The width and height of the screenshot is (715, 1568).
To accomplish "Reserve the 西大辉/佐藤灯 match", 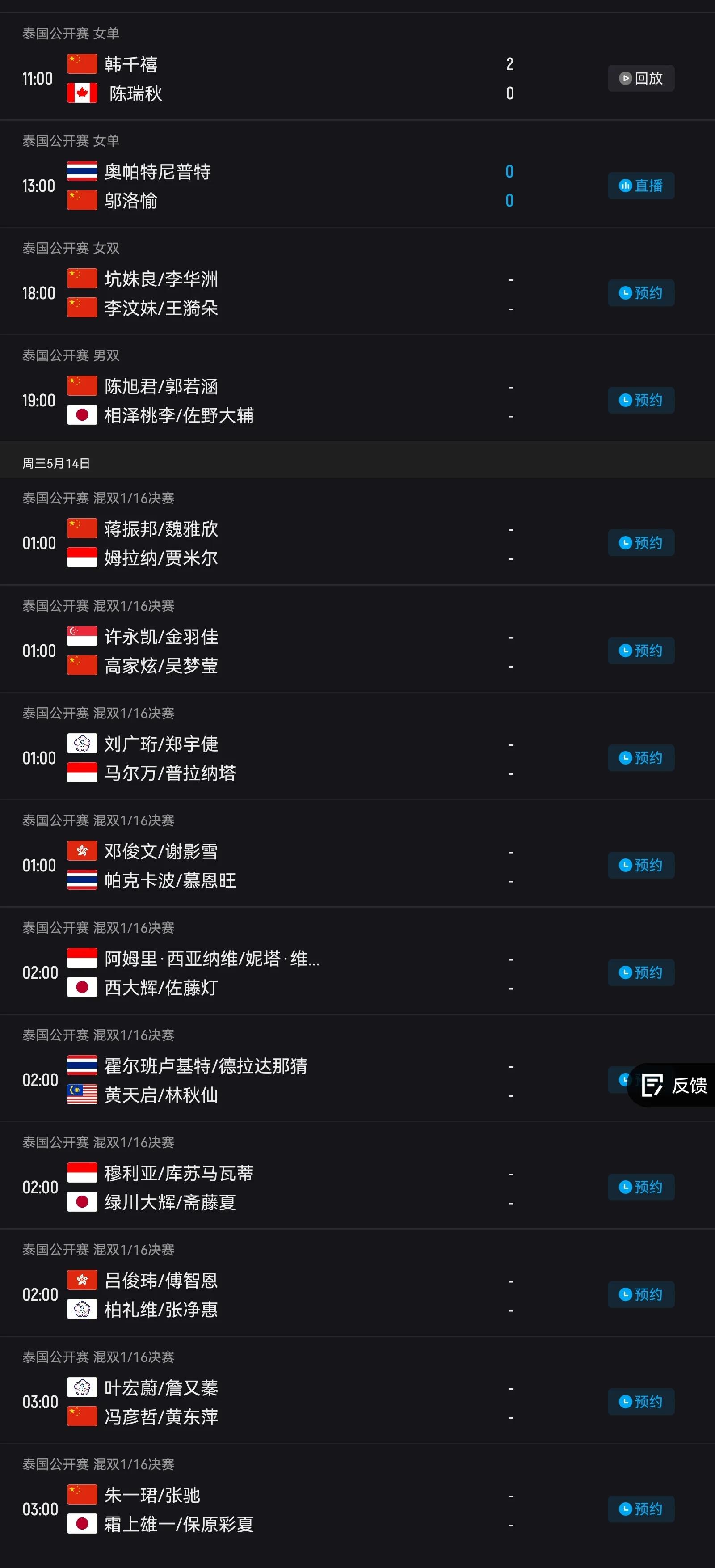I will click(x=641, y=972).
